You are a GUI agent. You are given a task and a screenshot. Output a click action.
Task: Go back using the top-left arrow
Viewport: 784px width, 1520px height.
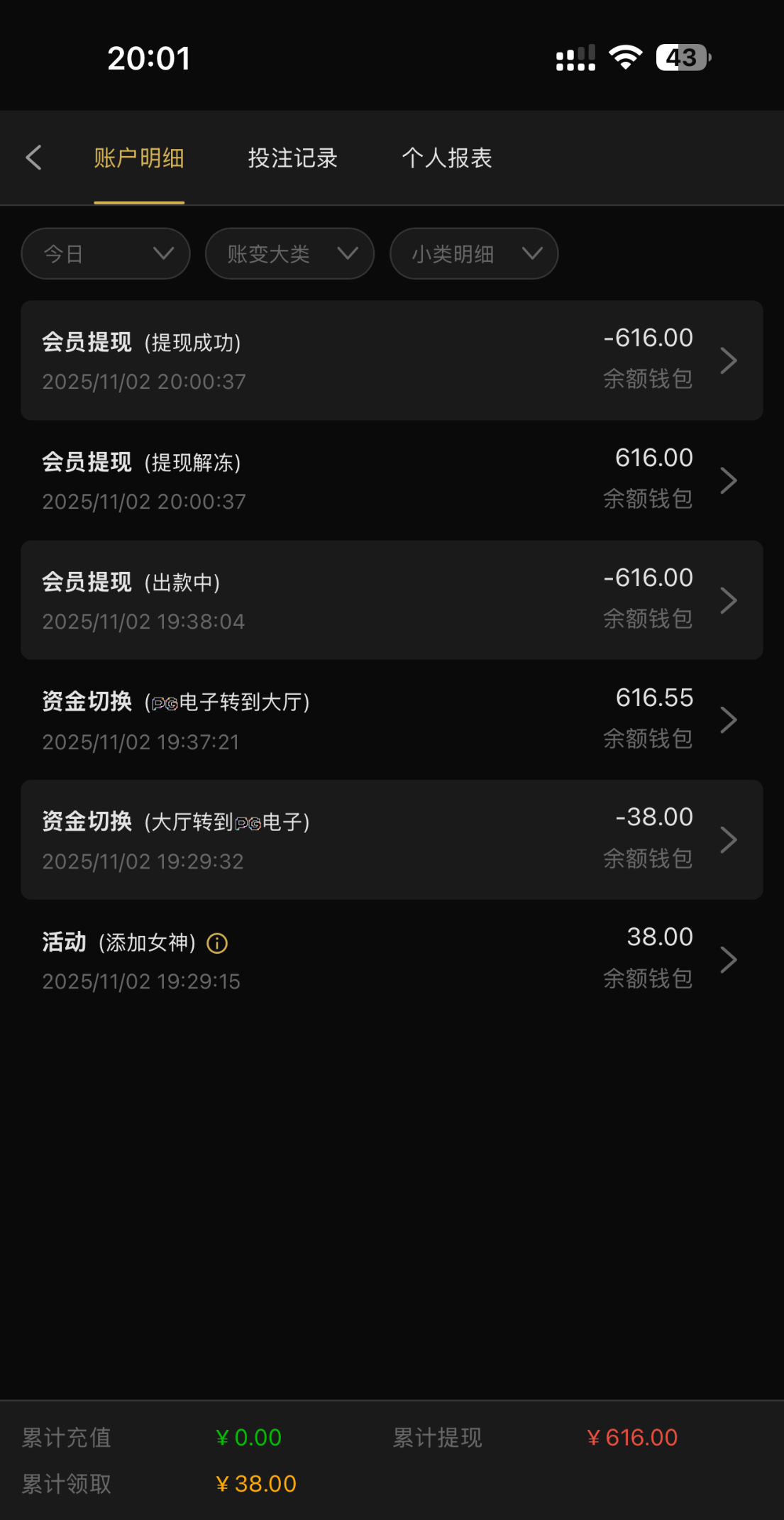(33, 158)
